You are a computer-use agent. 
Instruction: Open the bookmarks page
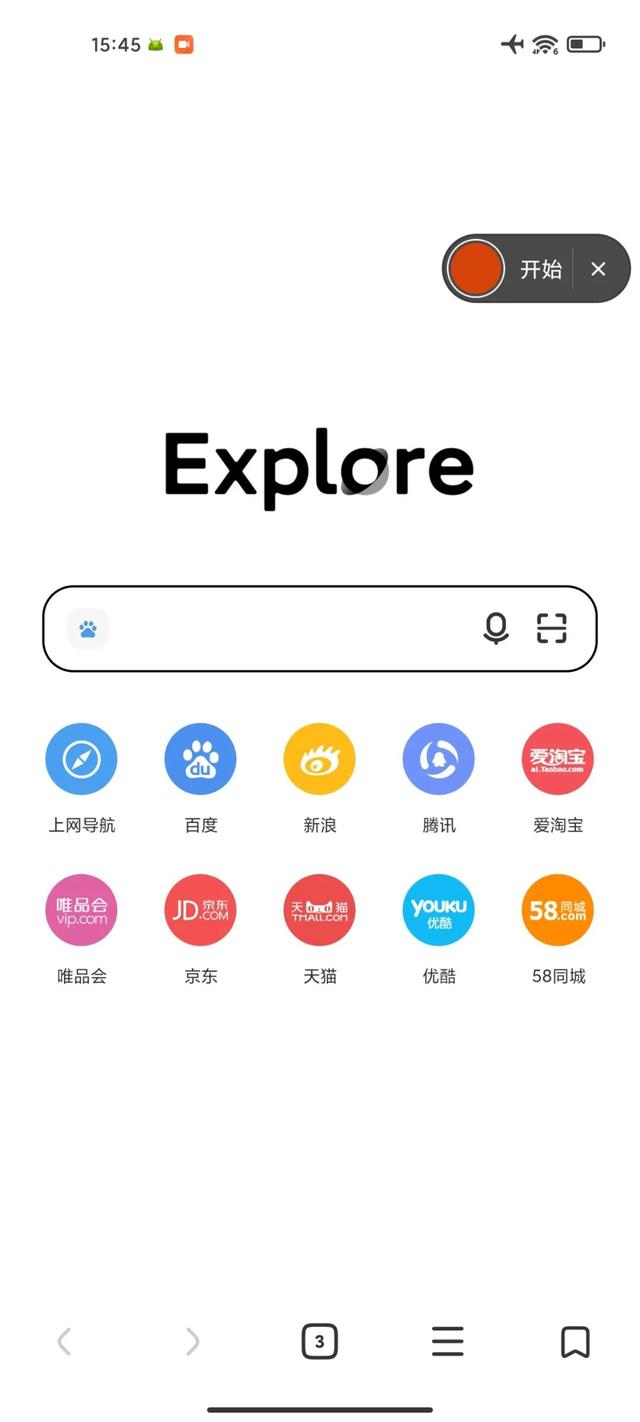(x=575, y=1342)
